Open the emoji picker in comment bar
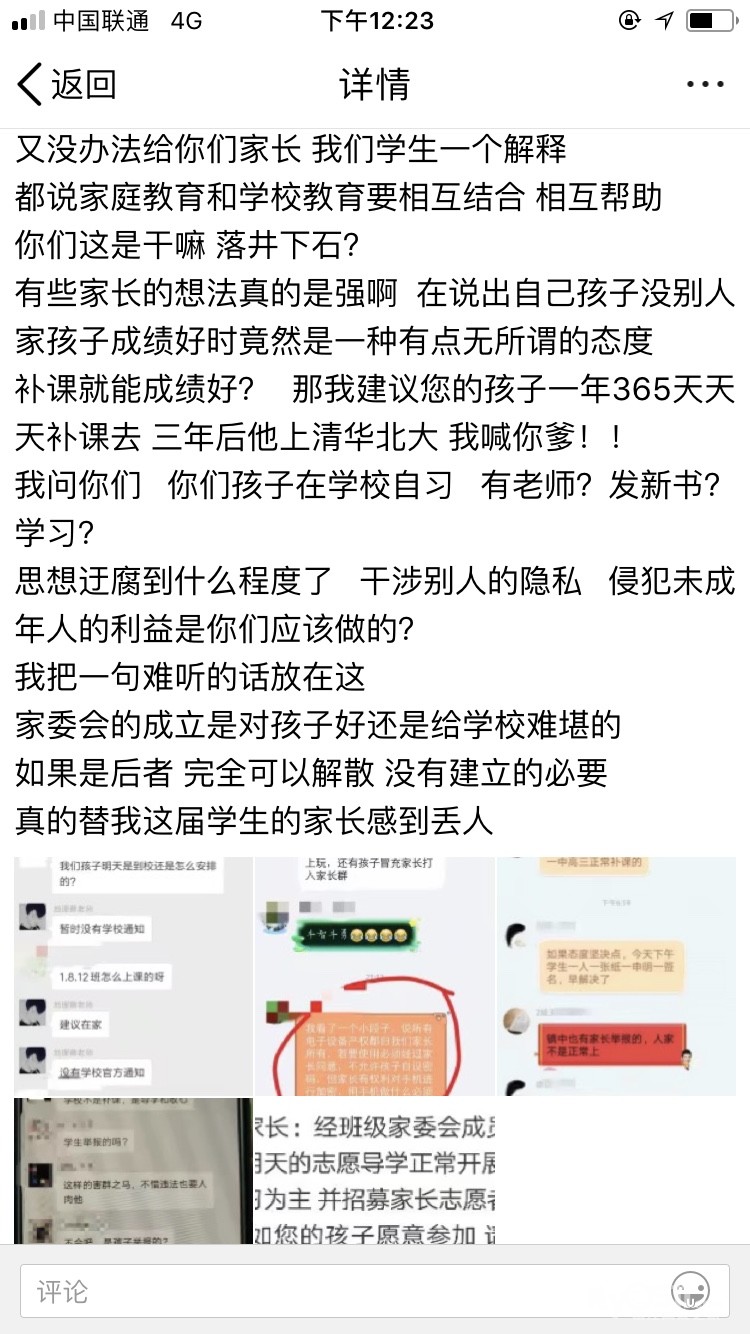Image resolution: width=750 pixels, height=1334 pixels. tap(690, 1290)
